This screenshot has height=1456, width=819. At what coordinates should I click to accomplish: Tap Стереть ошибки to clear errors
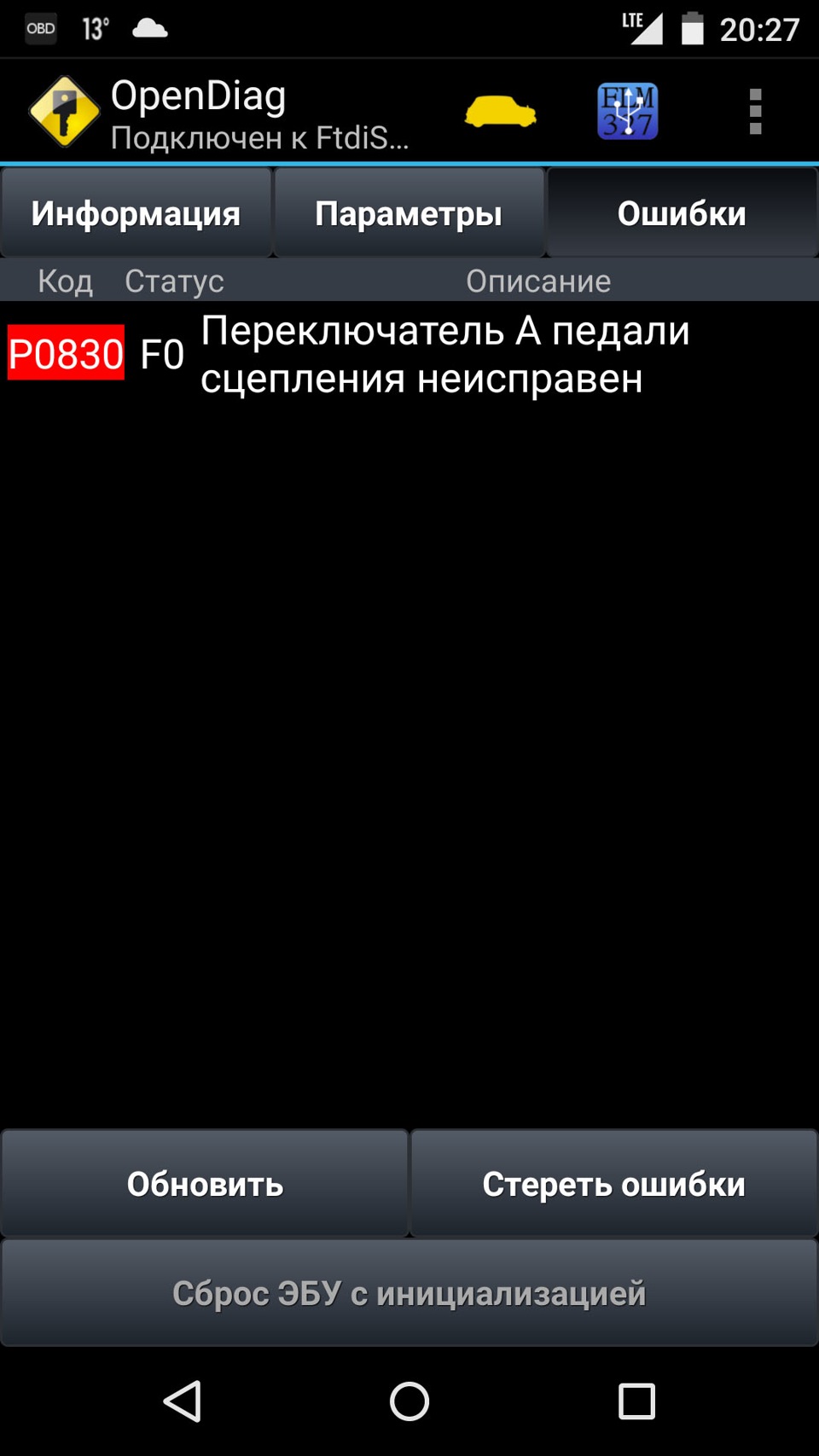[x=613, y=1184]
